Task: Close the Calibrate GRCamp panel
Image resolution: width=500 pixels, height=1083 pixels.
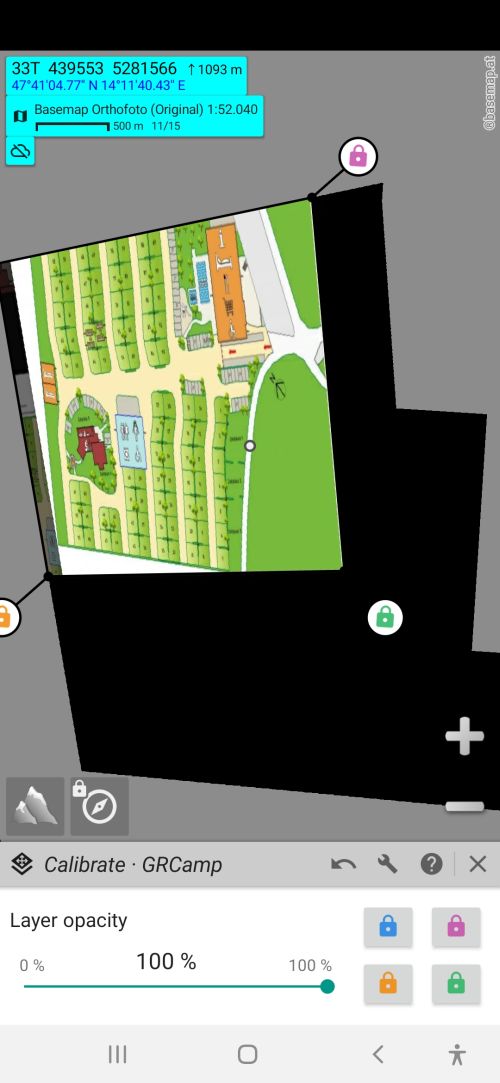Action: [x=477, y=864]
